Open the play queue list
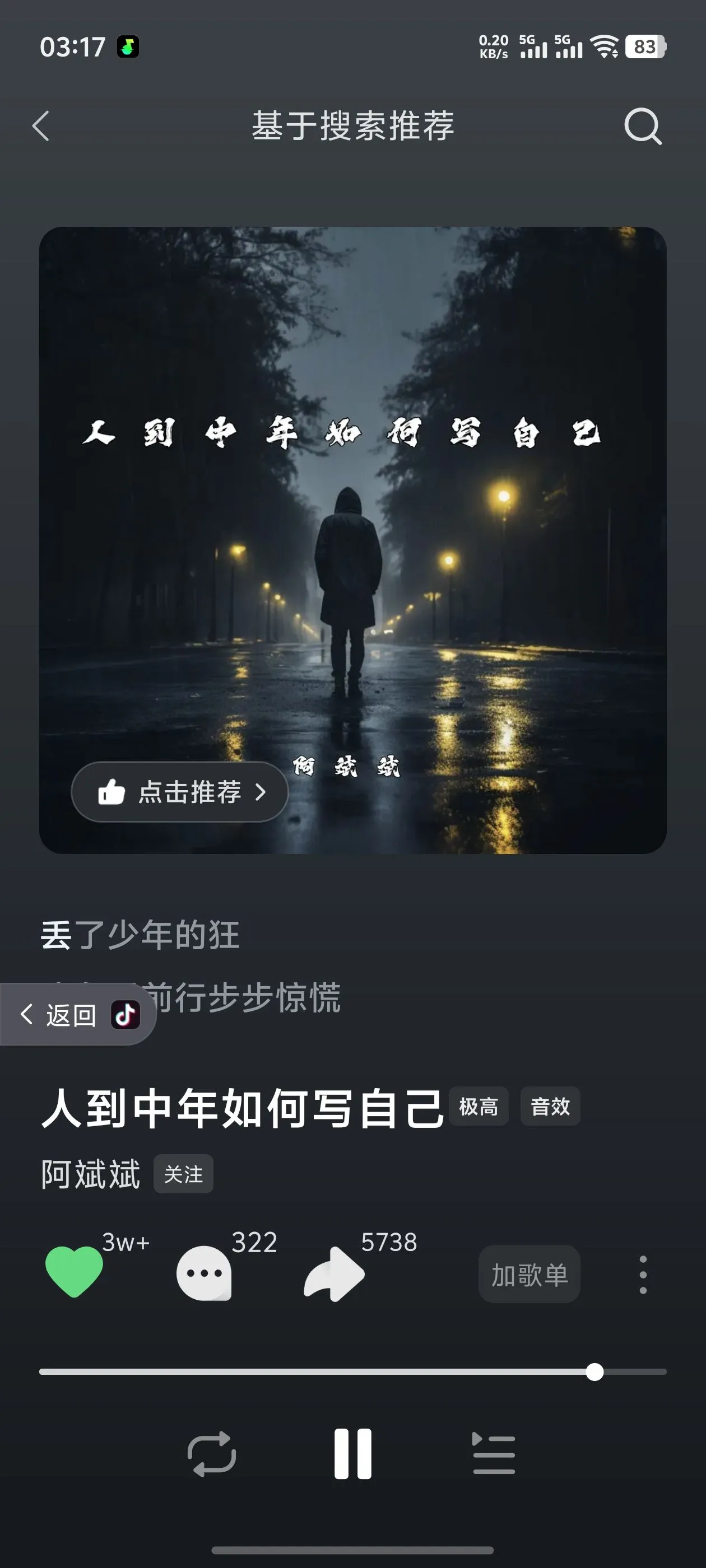 [494, 1454]
